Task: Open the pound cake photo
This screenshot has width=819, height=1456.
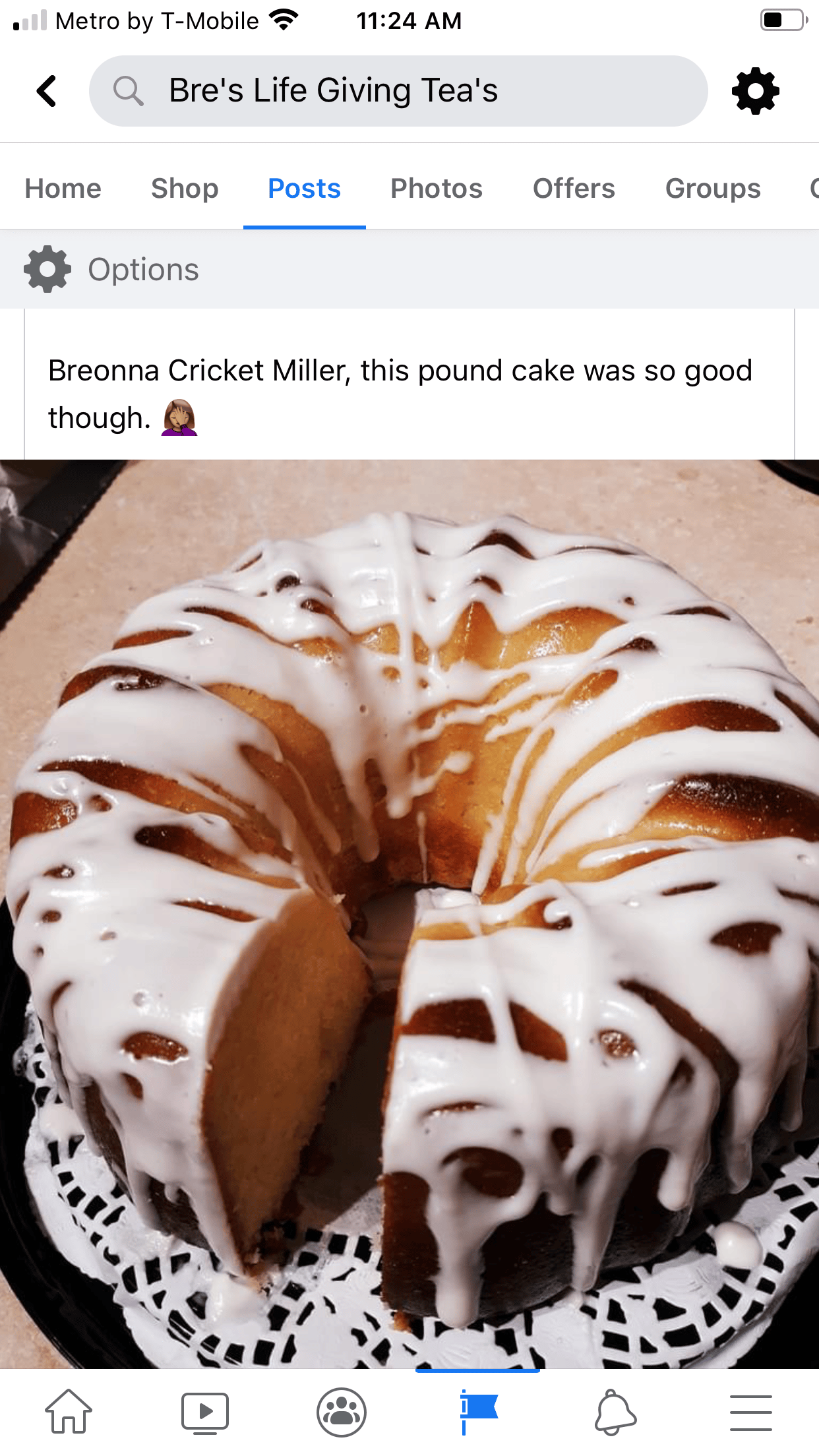Action: (x=409, y=914)
